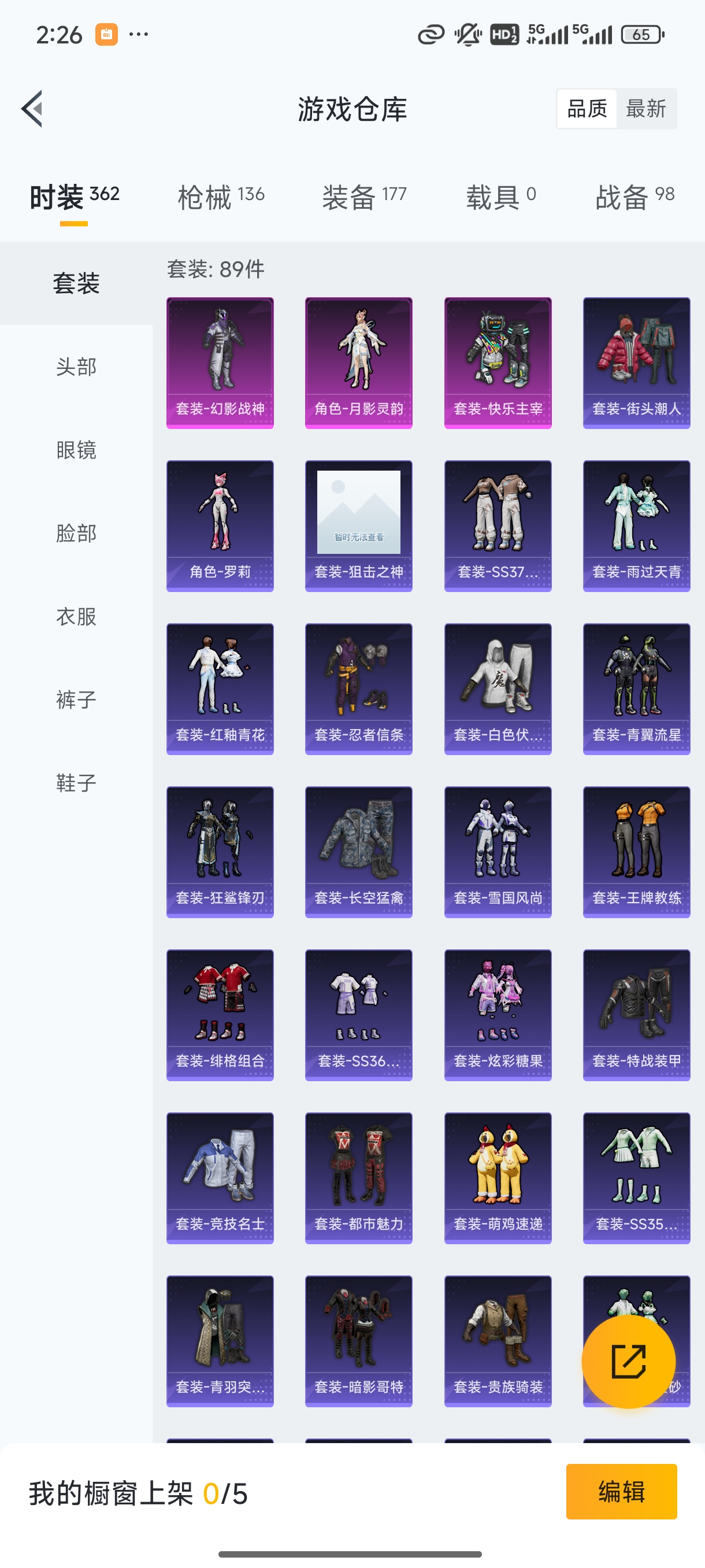Tap the 编辑 button
The width and height of the screenshot is (705, 1568).
[x=621, y=1491]
